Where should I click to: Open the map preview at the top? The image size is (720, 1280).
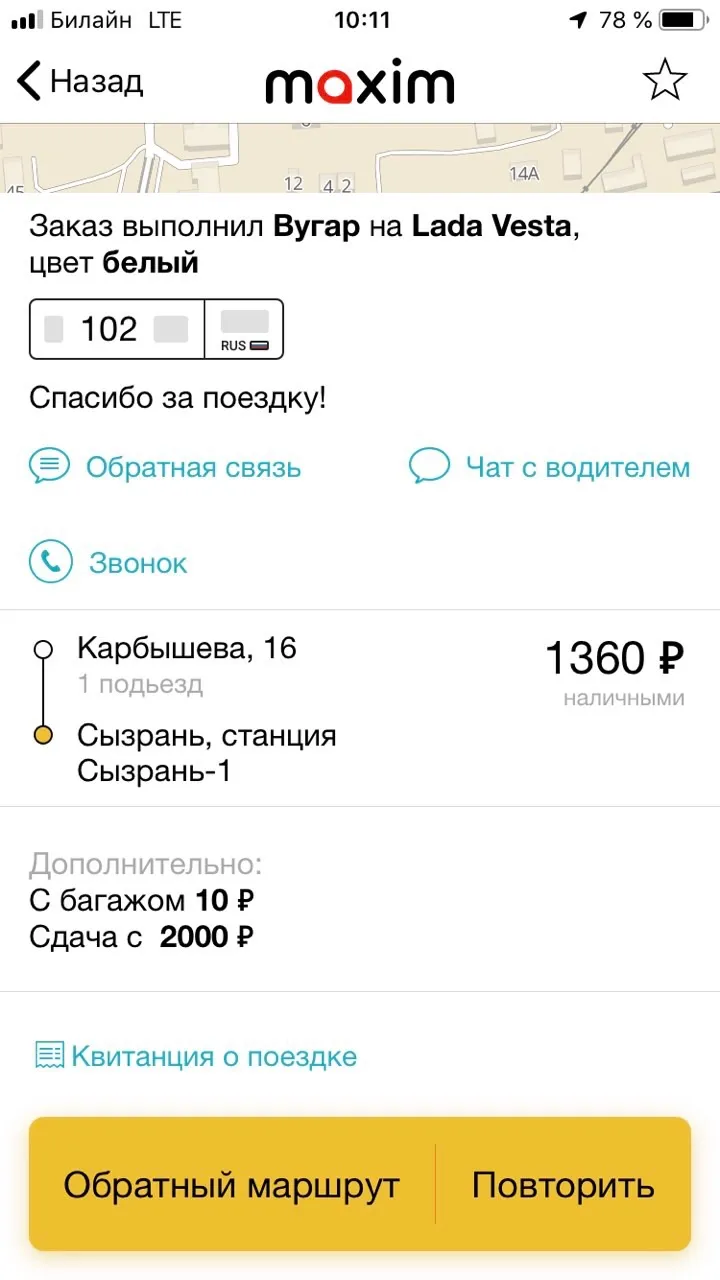pyautogui.click(x=360, y=158)
